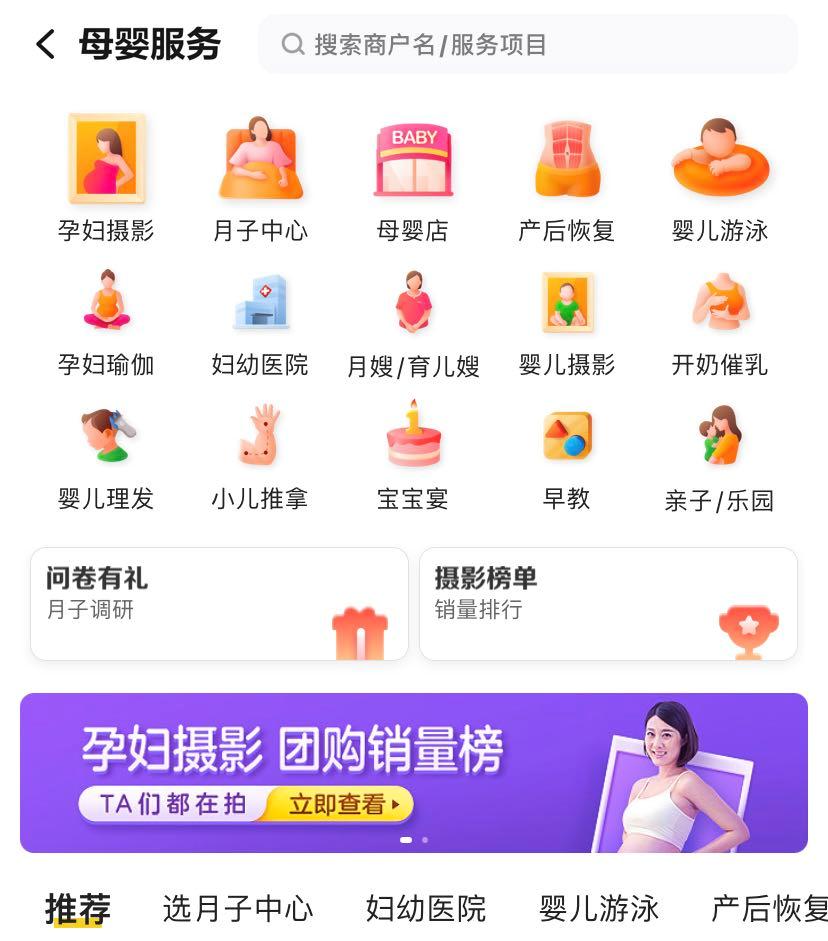Image resolution: width=828 pixels, height=941 pixels.
Task: Open the 问卷有礼 月子调研 card
Action: tap(217, 602)
